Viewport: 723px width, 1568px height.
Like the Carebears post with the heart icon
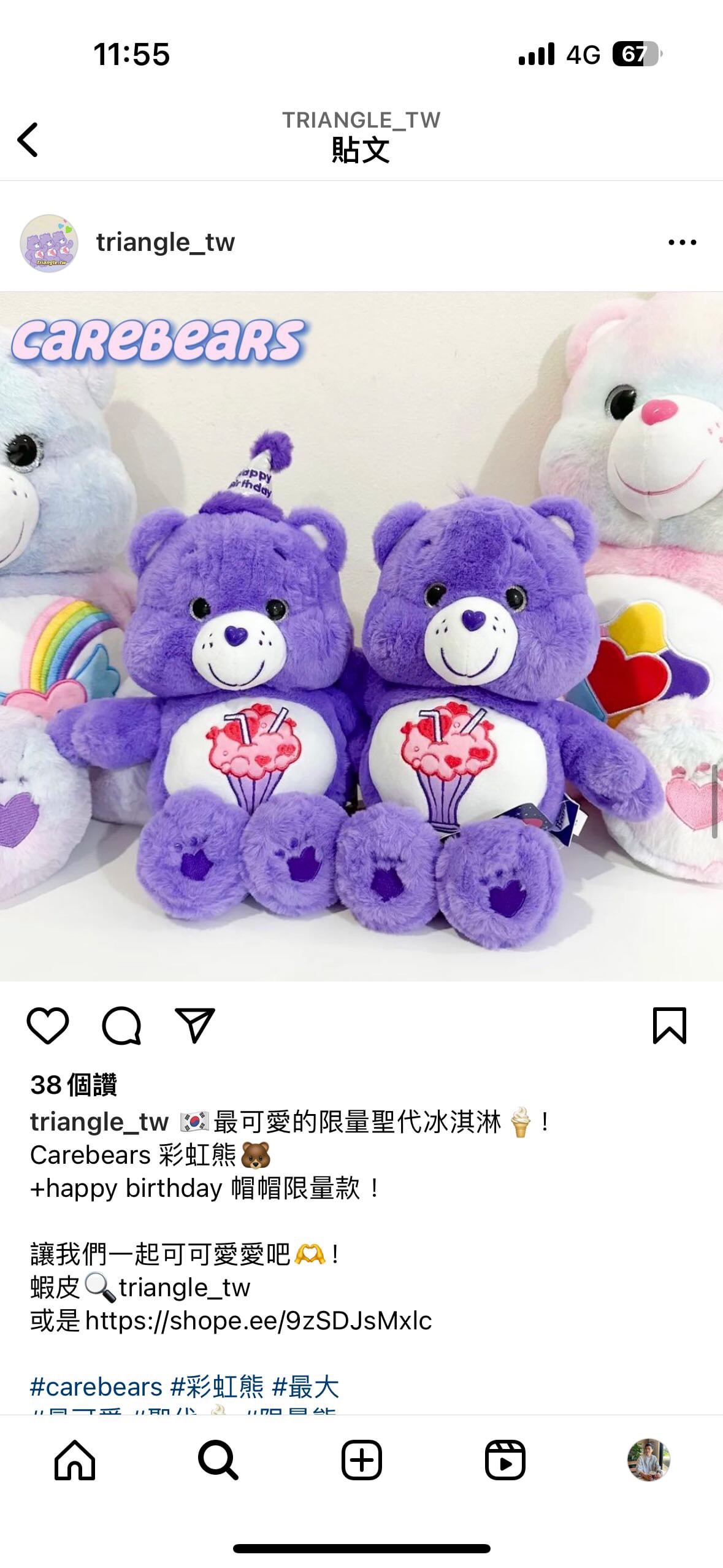coord(48,1026)
